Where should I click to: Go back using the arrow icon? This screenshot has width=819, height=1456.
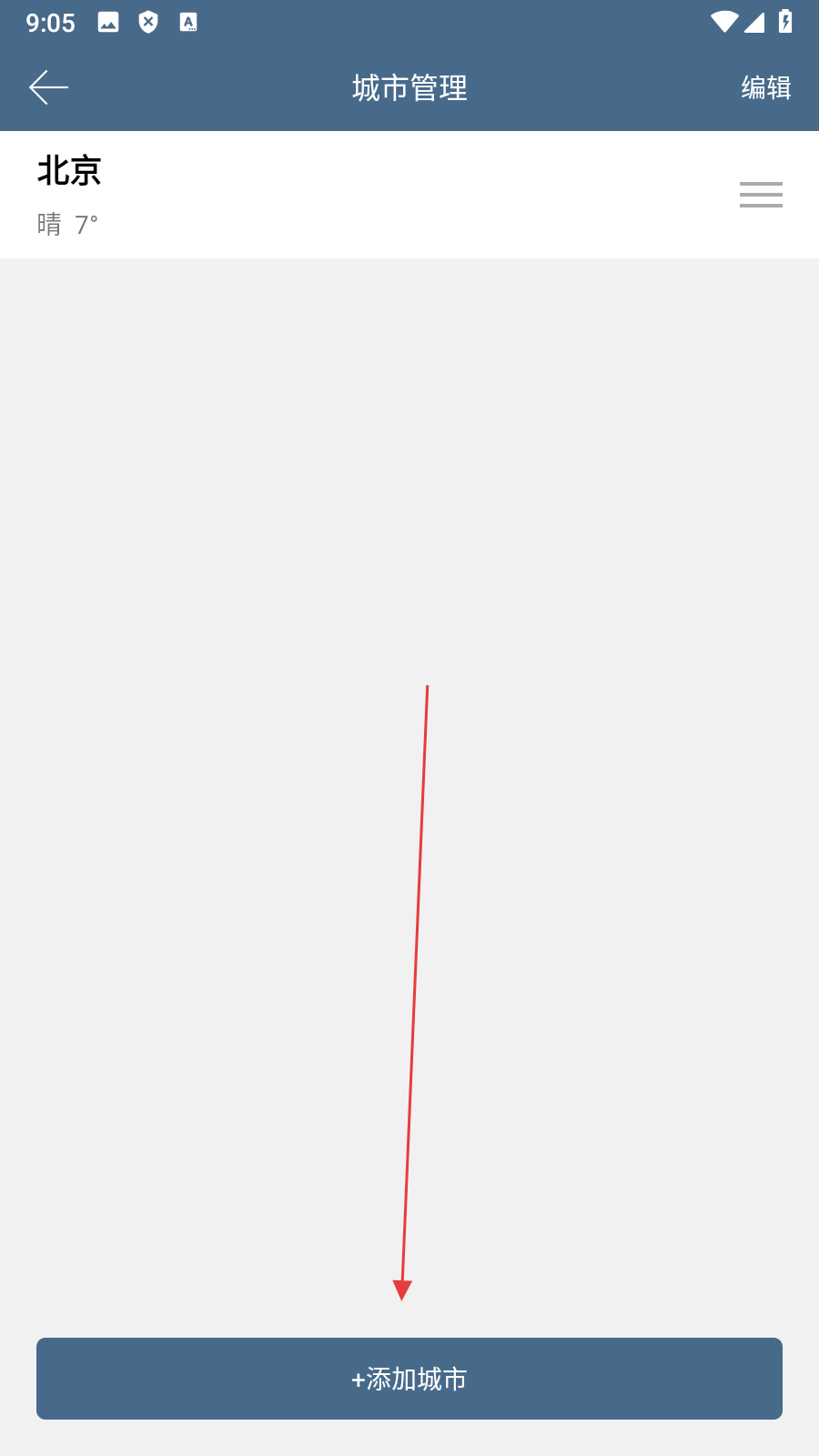[49, 87]
